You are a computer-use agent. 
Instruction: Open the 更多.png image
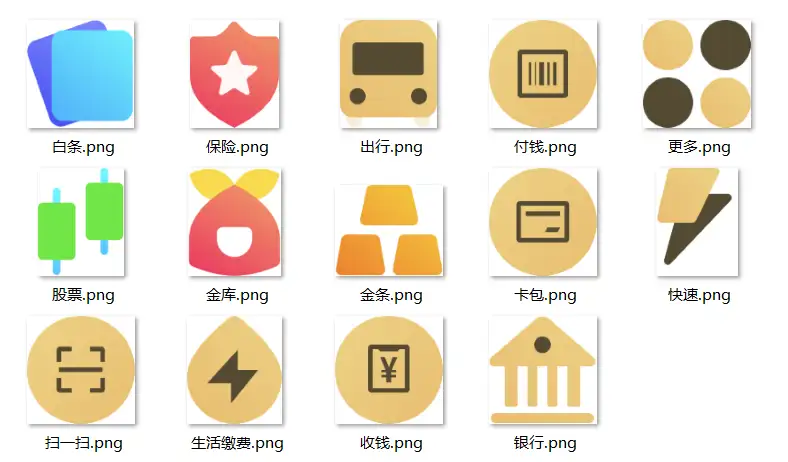[x=697, y=74]
